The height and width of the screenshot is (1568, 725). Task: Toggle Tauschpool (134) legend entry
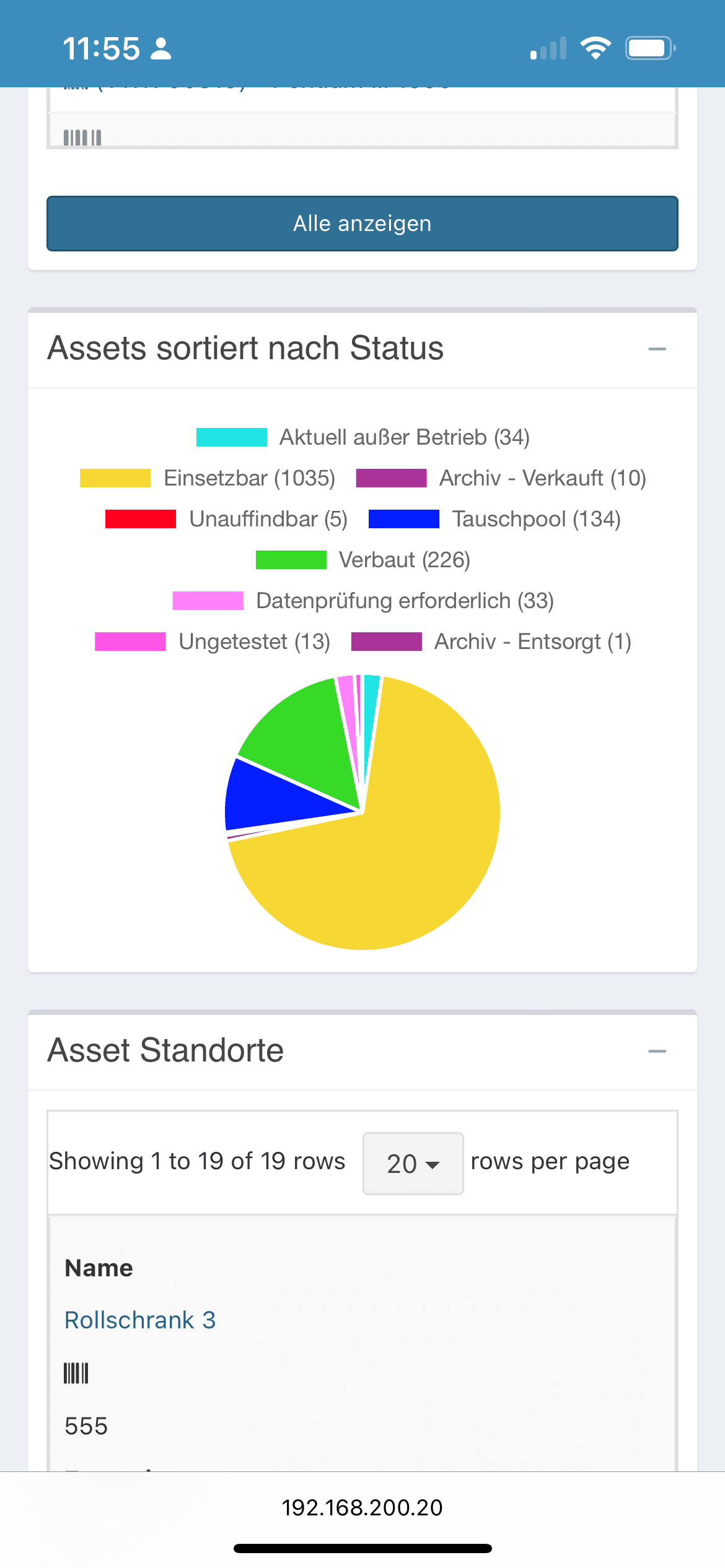pyautogui.click(x=494, y=519)
